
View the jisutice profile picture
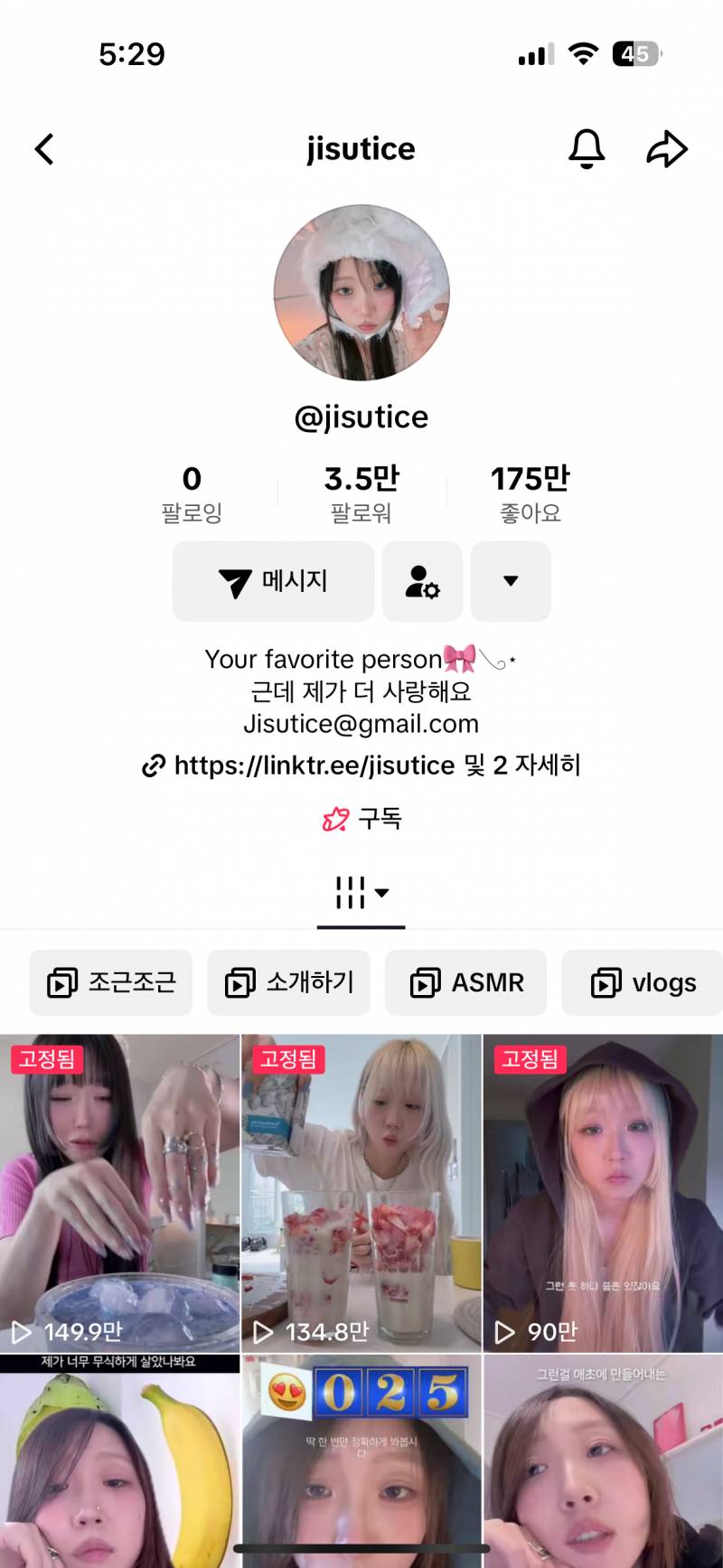[361, 293]
